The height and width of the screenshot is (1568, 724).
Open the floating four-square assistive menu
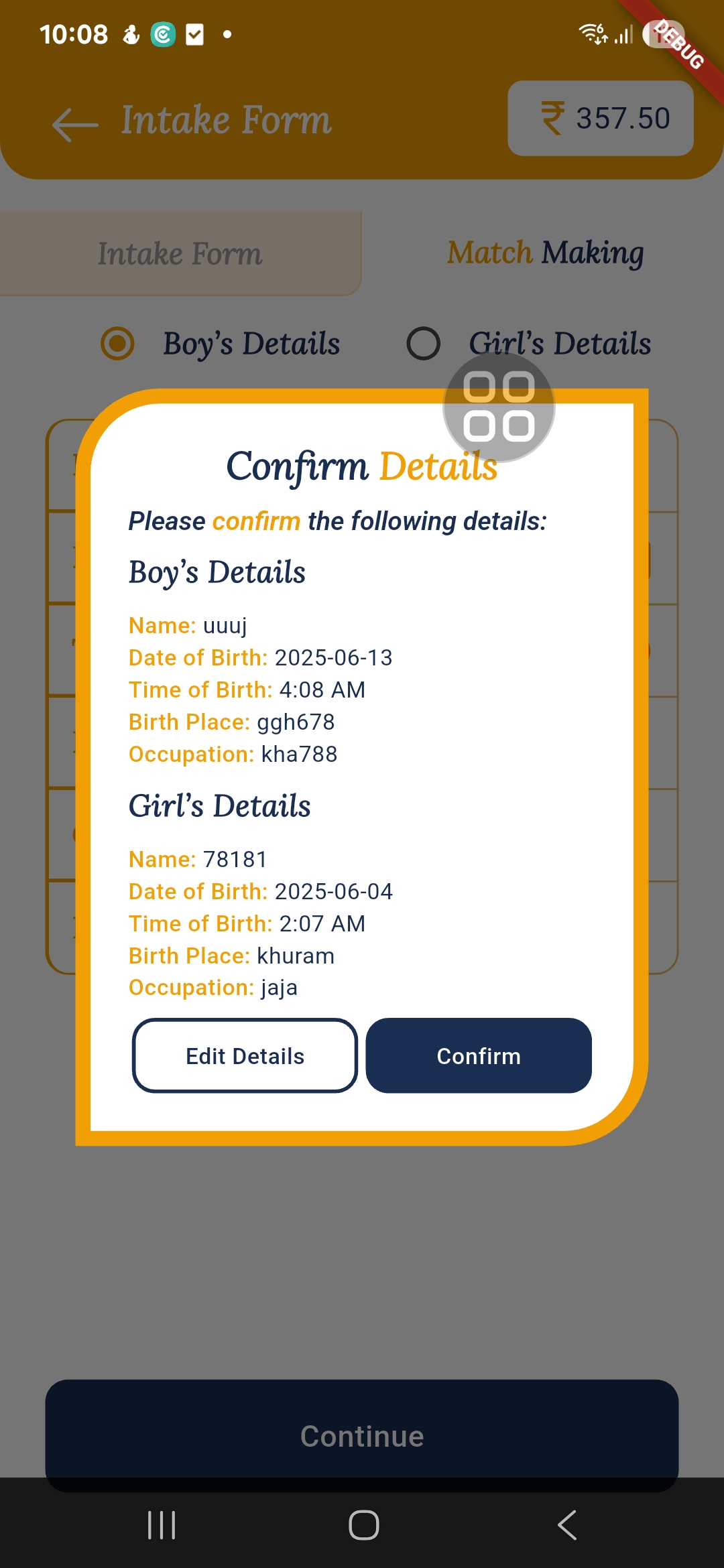point(499,407)
